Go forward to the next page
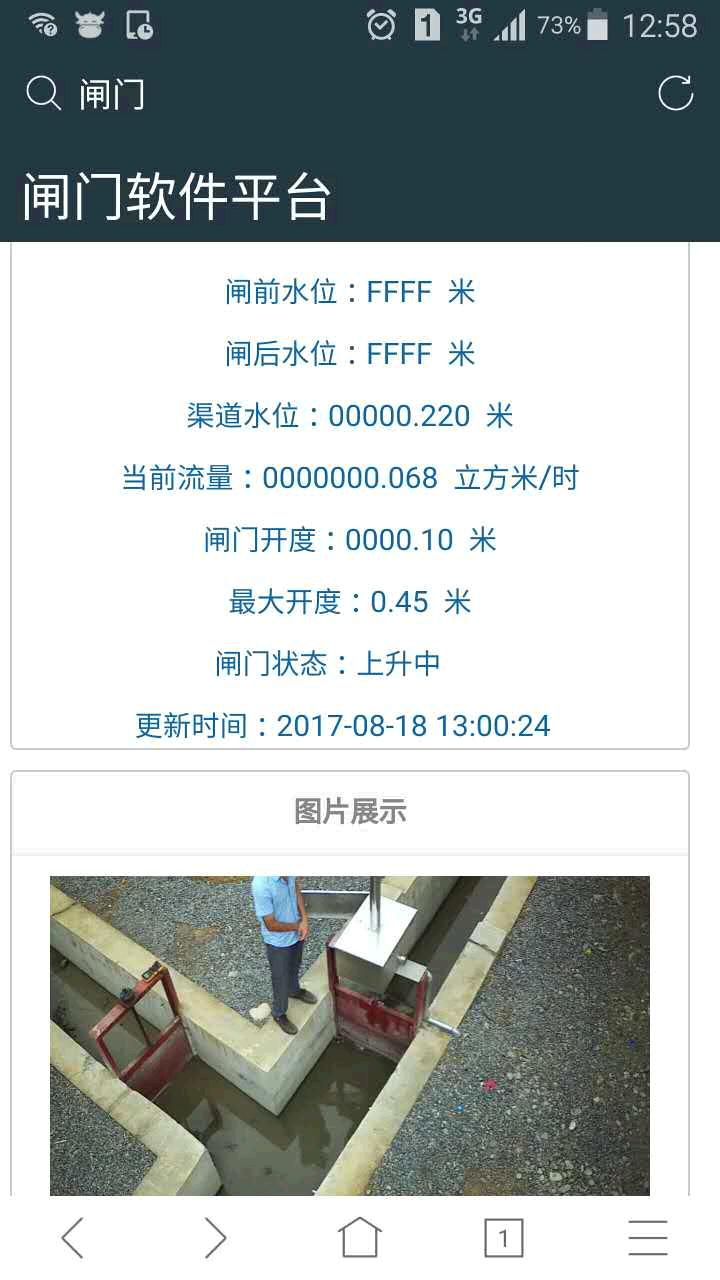This screenshot has width=720, height=1280. (x=216, y=1238)
